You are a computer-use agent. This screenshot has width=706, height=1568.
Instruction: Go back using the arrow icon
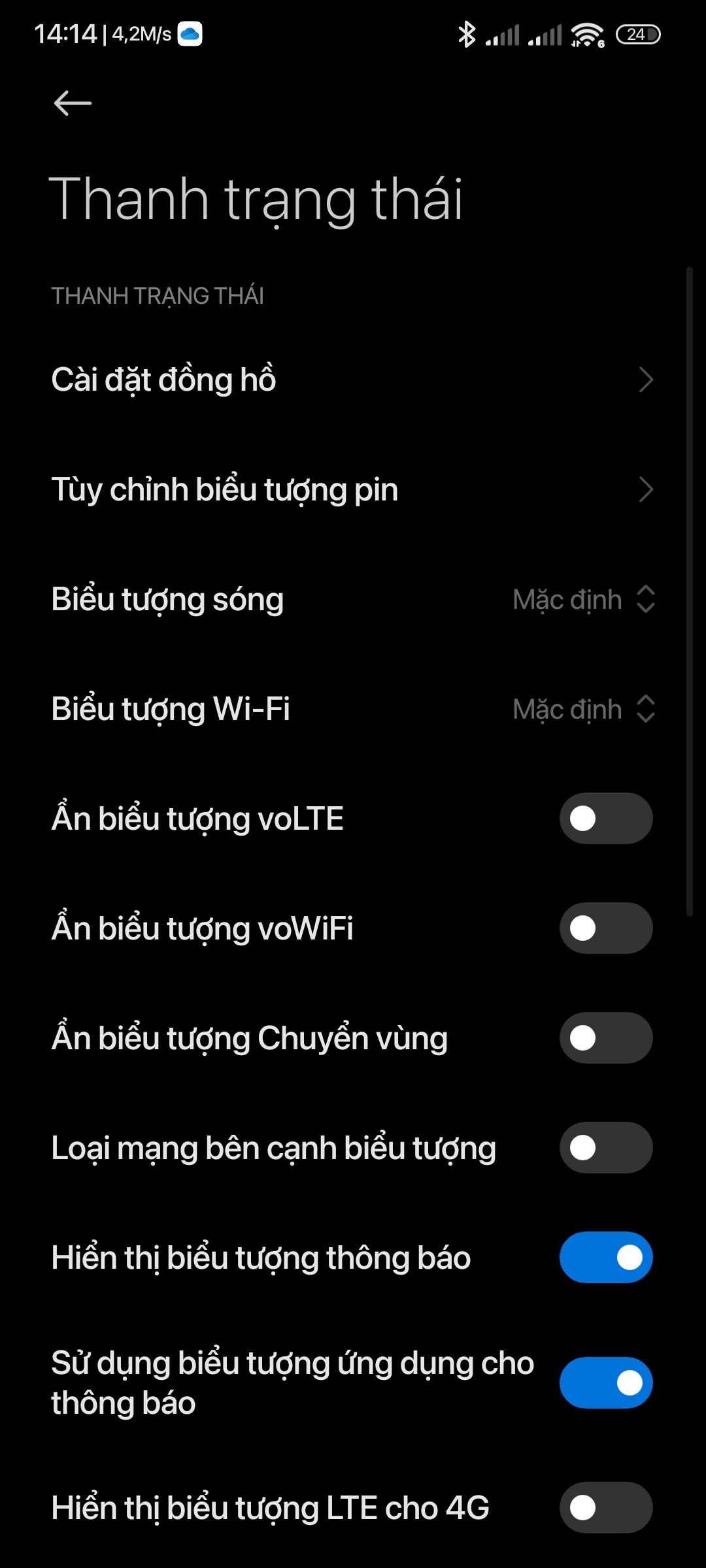point(72,103)
